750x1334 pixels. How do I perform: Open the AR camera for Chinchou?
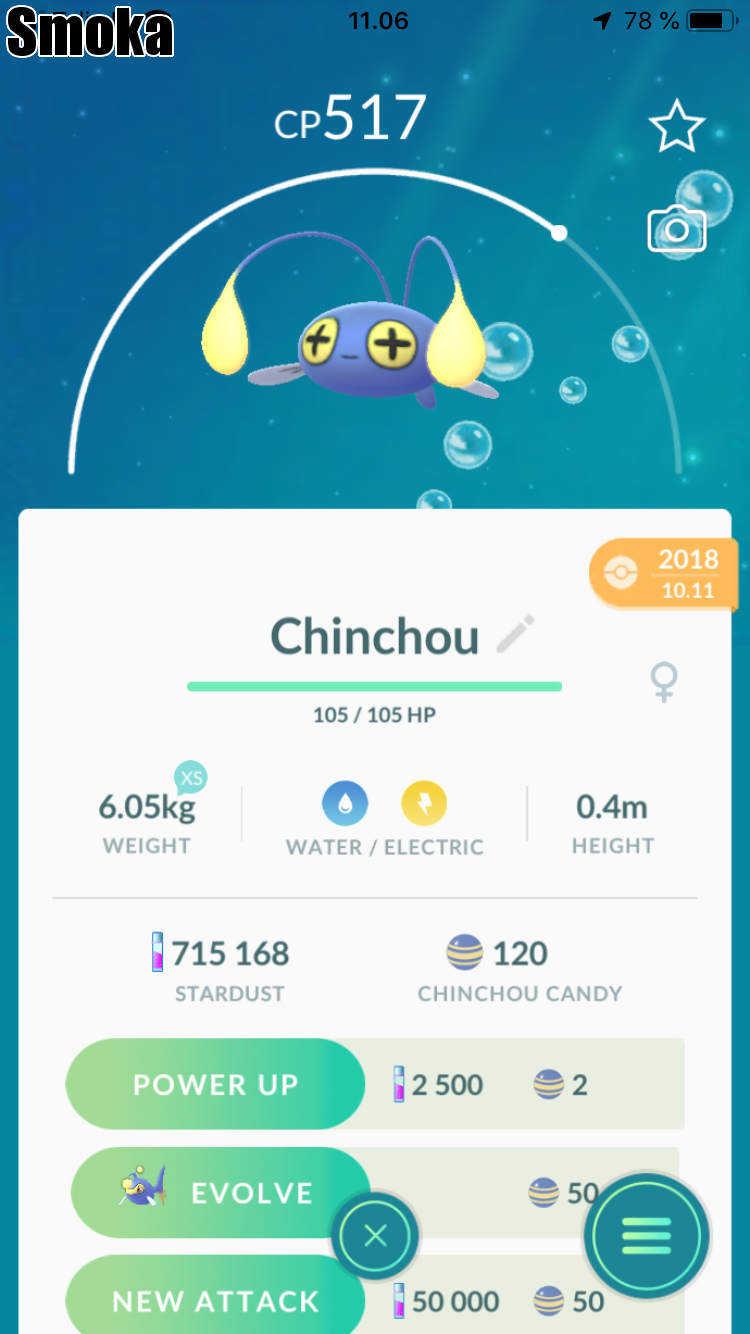click(677, 230)
